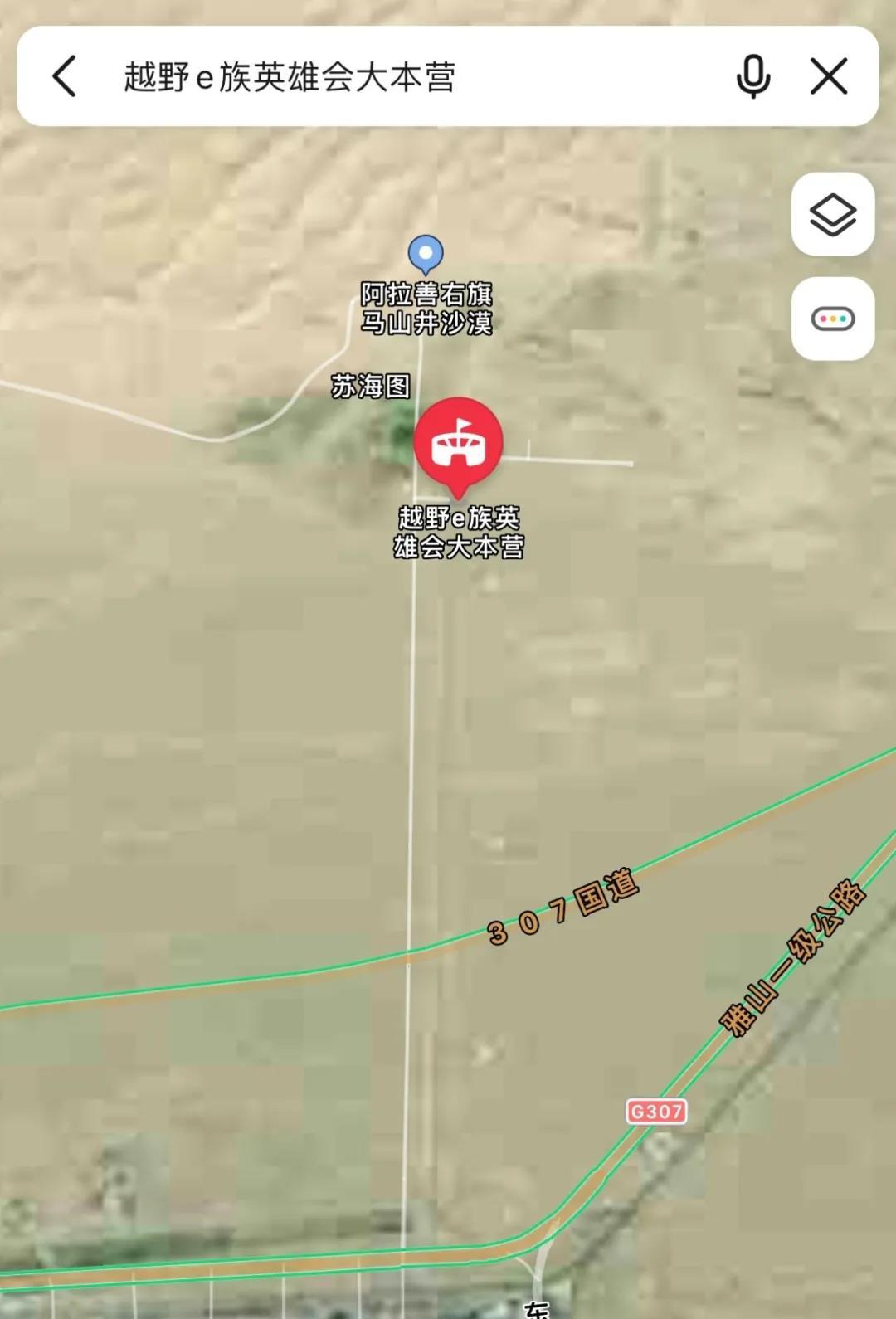Open the map layers selector
896x1319 pixels.
click(x=832, y=215)
